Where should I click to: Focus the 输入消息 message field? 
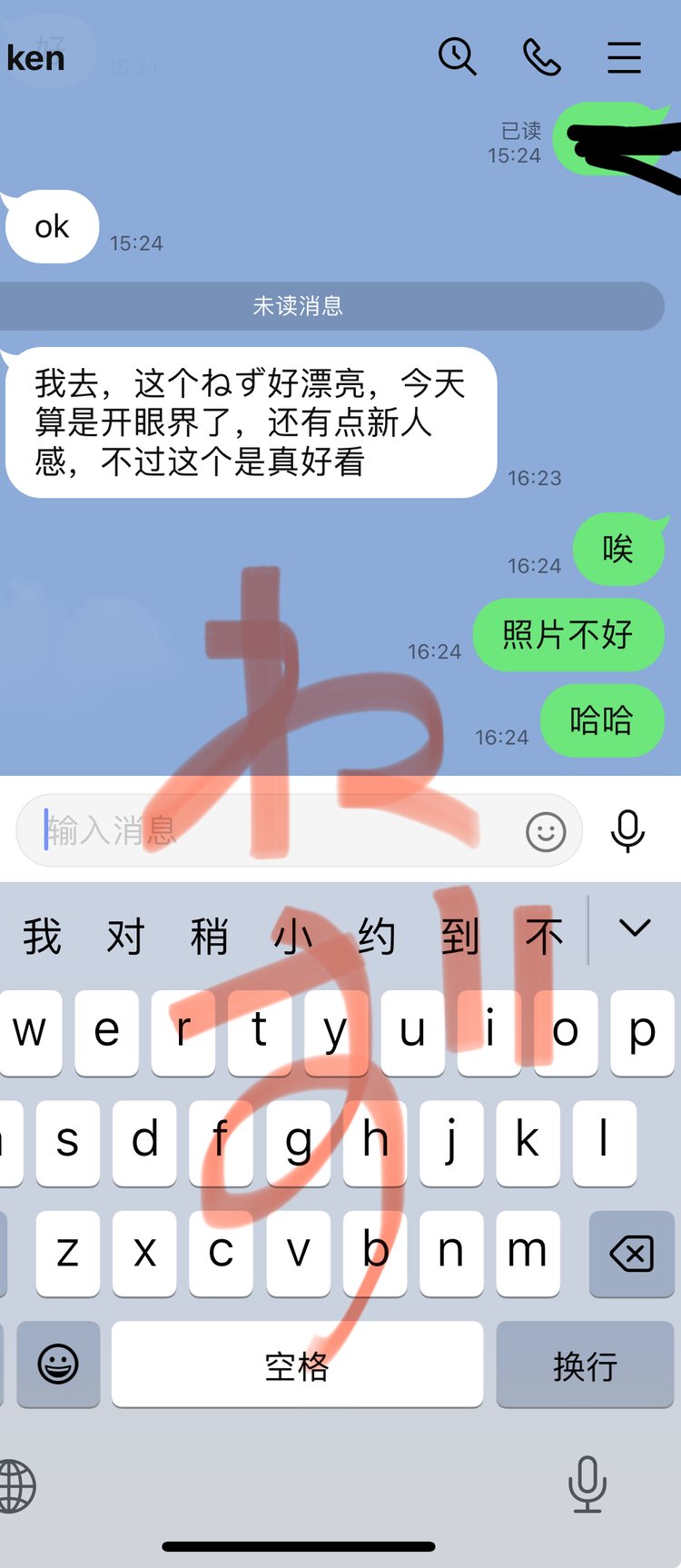(272, 830)
